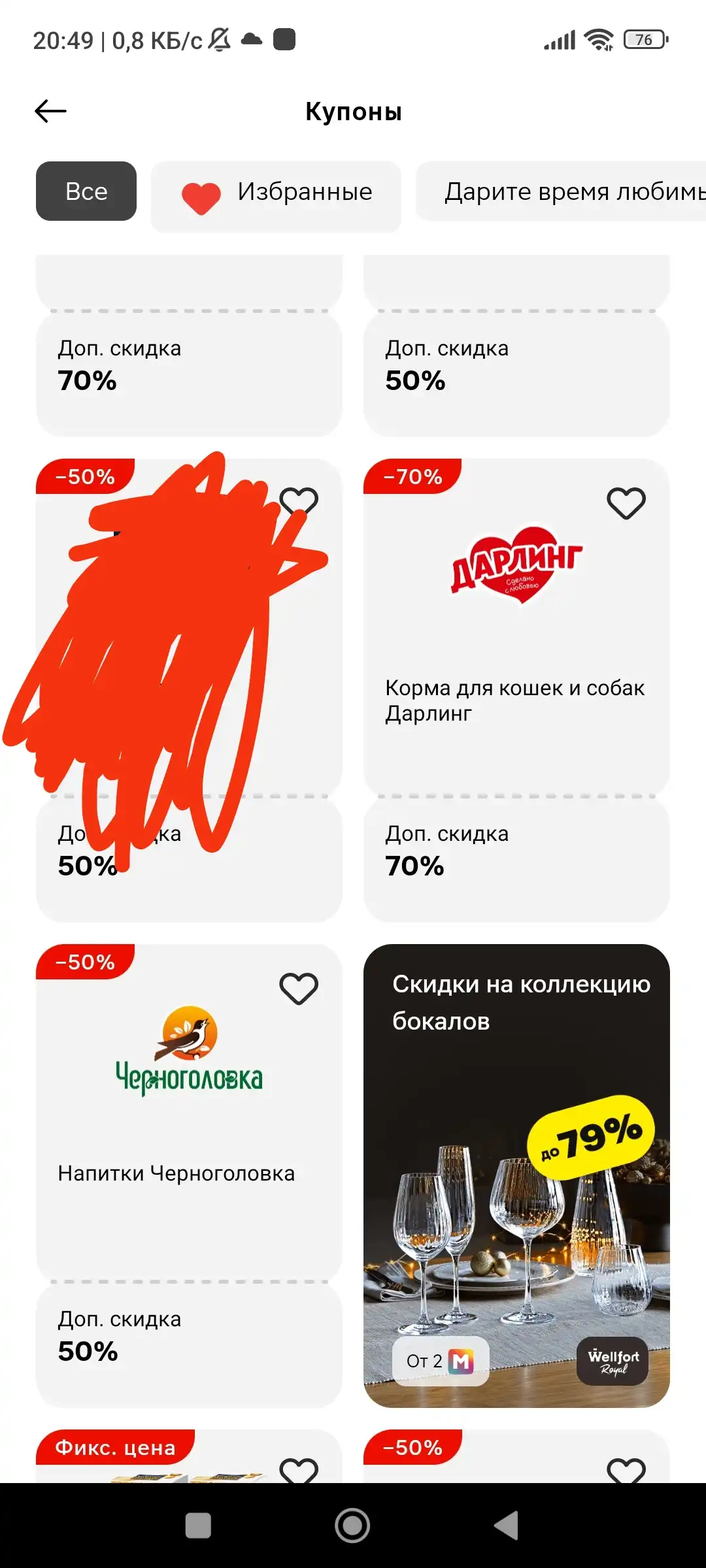Favorite the Напитки Черноголовка coupon
706x1568 pixels.
pyautogui.click(x=299, y=988)
